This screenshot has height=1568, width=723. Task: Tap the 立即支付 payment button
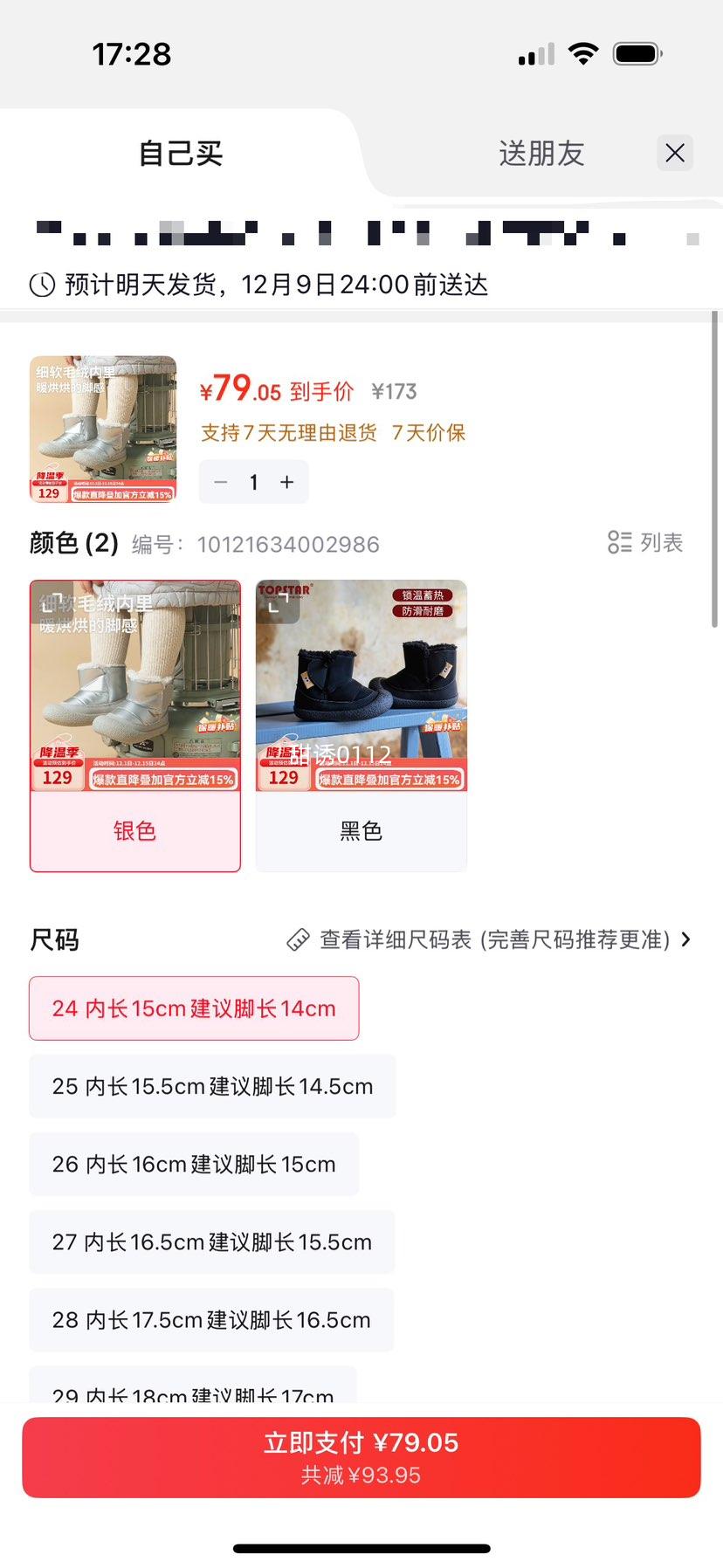[361, 1456]
